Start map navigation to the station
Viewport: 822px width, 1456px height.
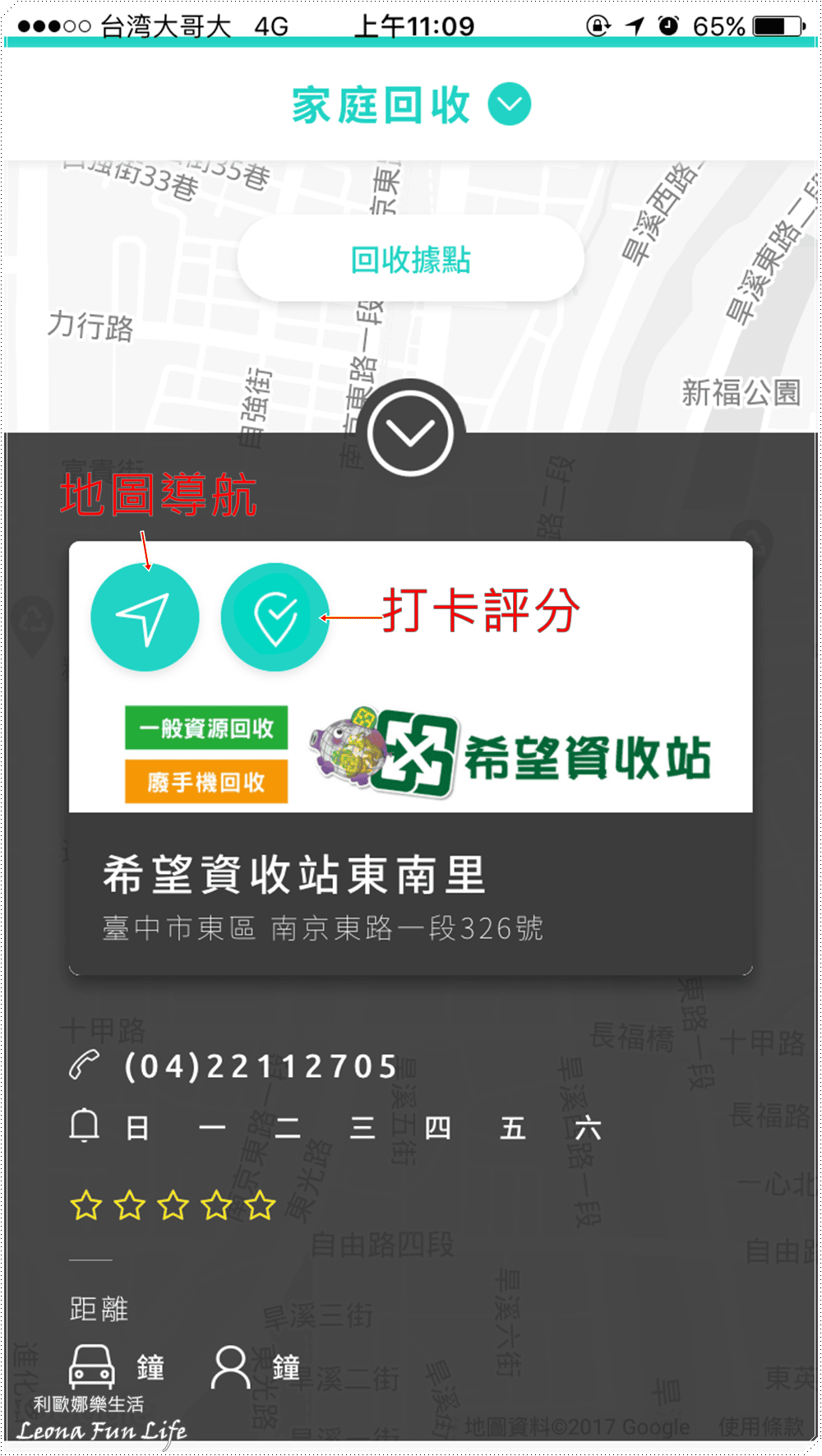point(145,617)
